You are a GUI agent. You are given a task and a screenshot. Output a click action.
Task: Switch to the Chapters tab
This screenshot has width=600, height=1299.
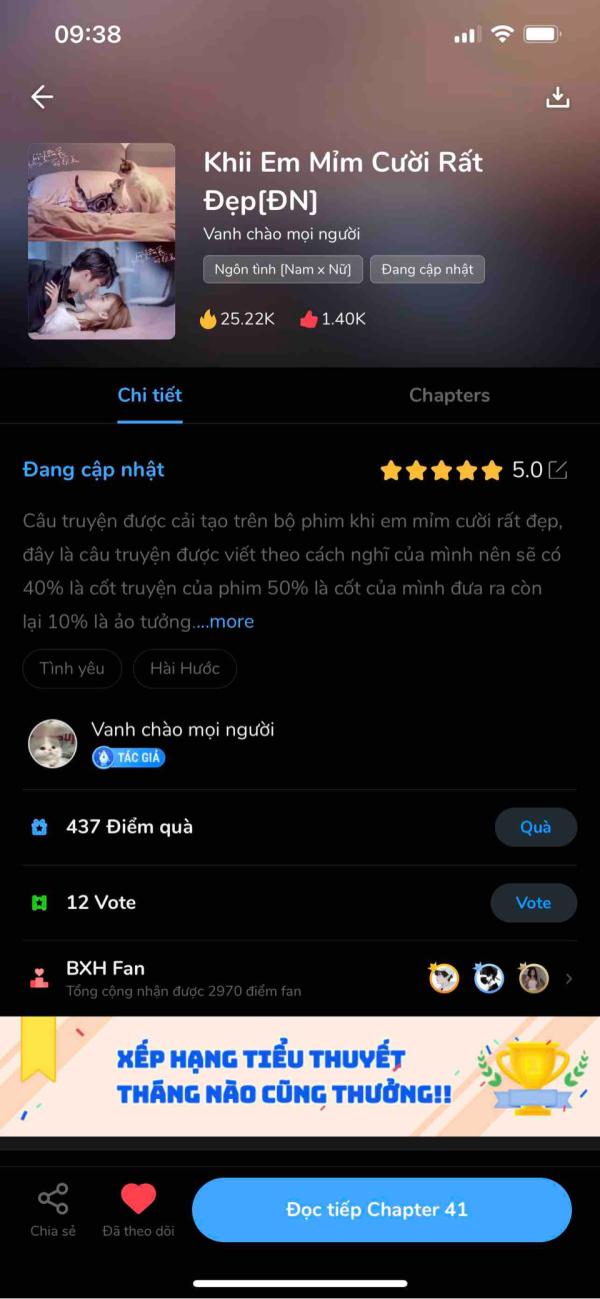coord(449,395)
